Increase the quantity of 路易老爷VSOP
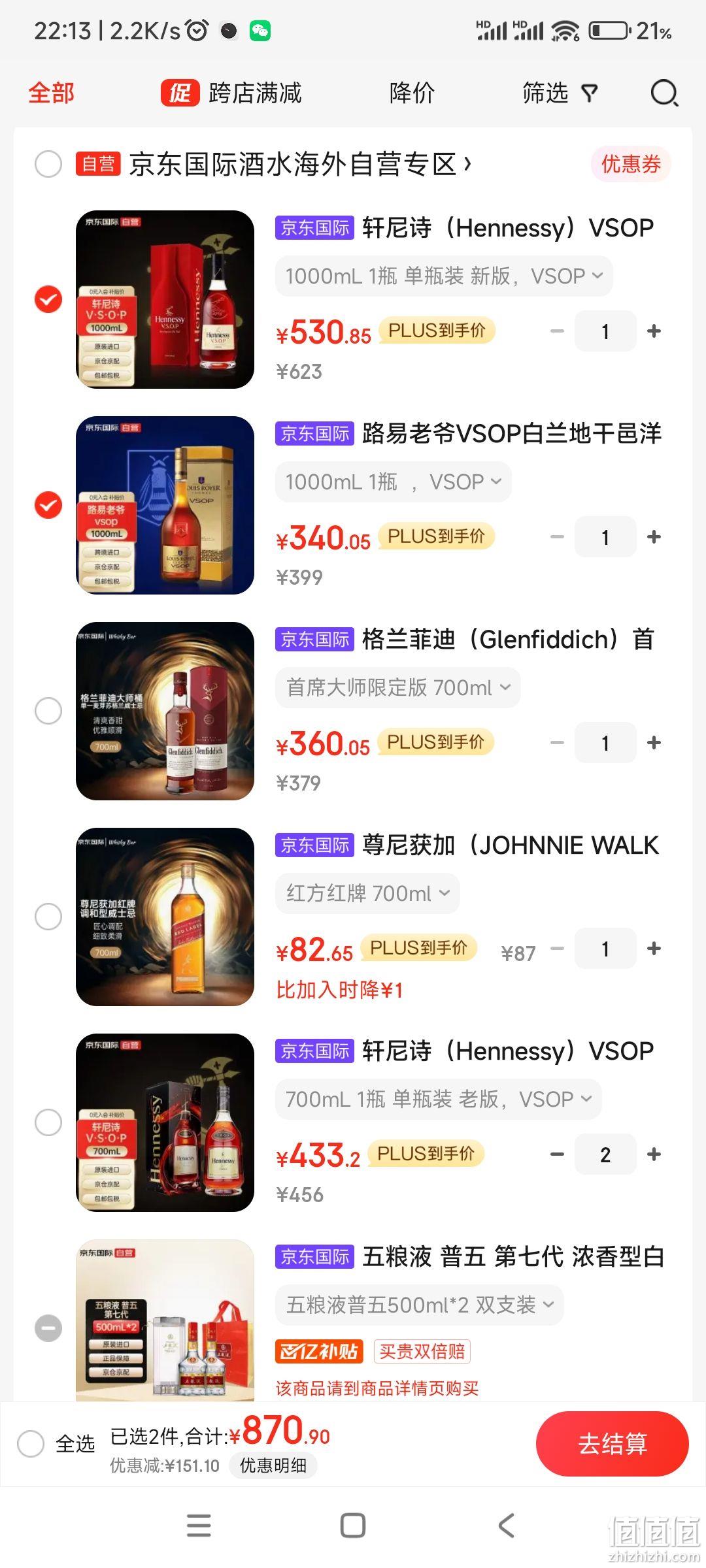706x1568 pixels. click(654, 537)
